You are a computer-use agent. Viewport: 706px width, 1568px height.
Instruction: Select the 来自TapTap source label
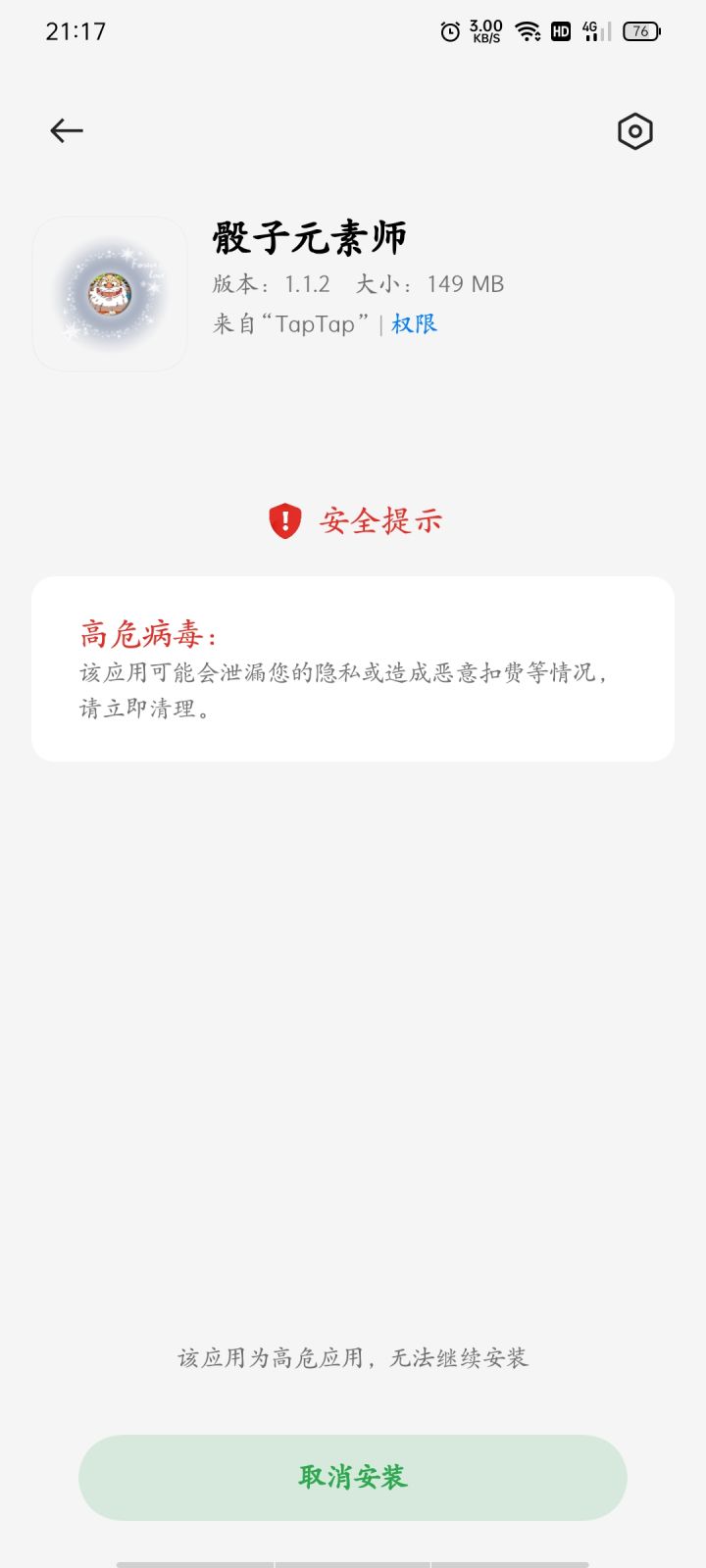[293, 323]
